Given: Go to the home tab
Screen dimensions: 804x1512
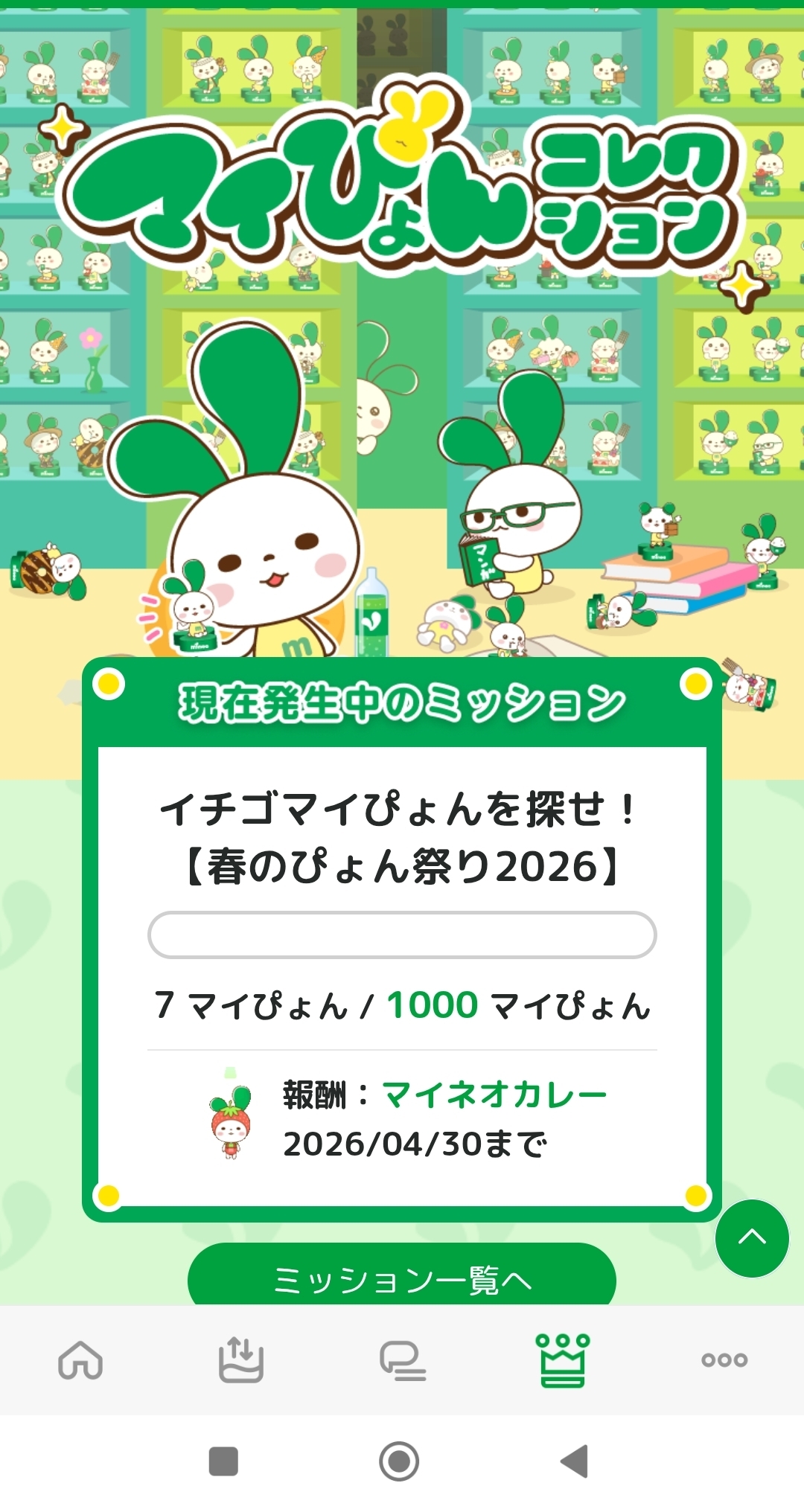Looking at the screenshot, I should (80, 1359).
